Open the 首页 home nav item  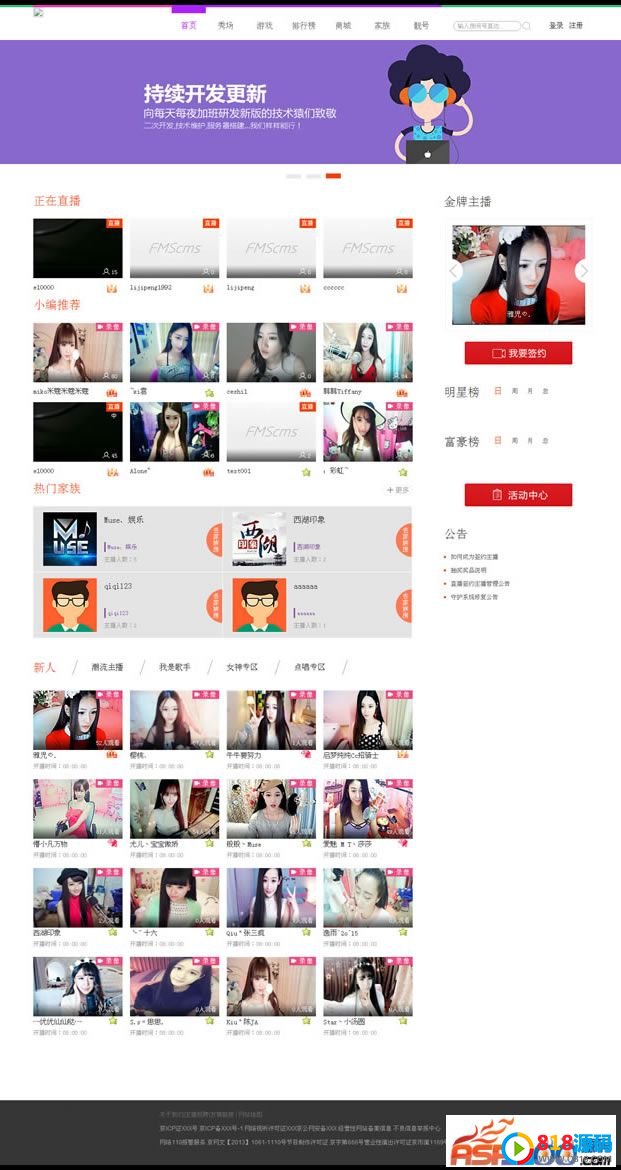188,26
